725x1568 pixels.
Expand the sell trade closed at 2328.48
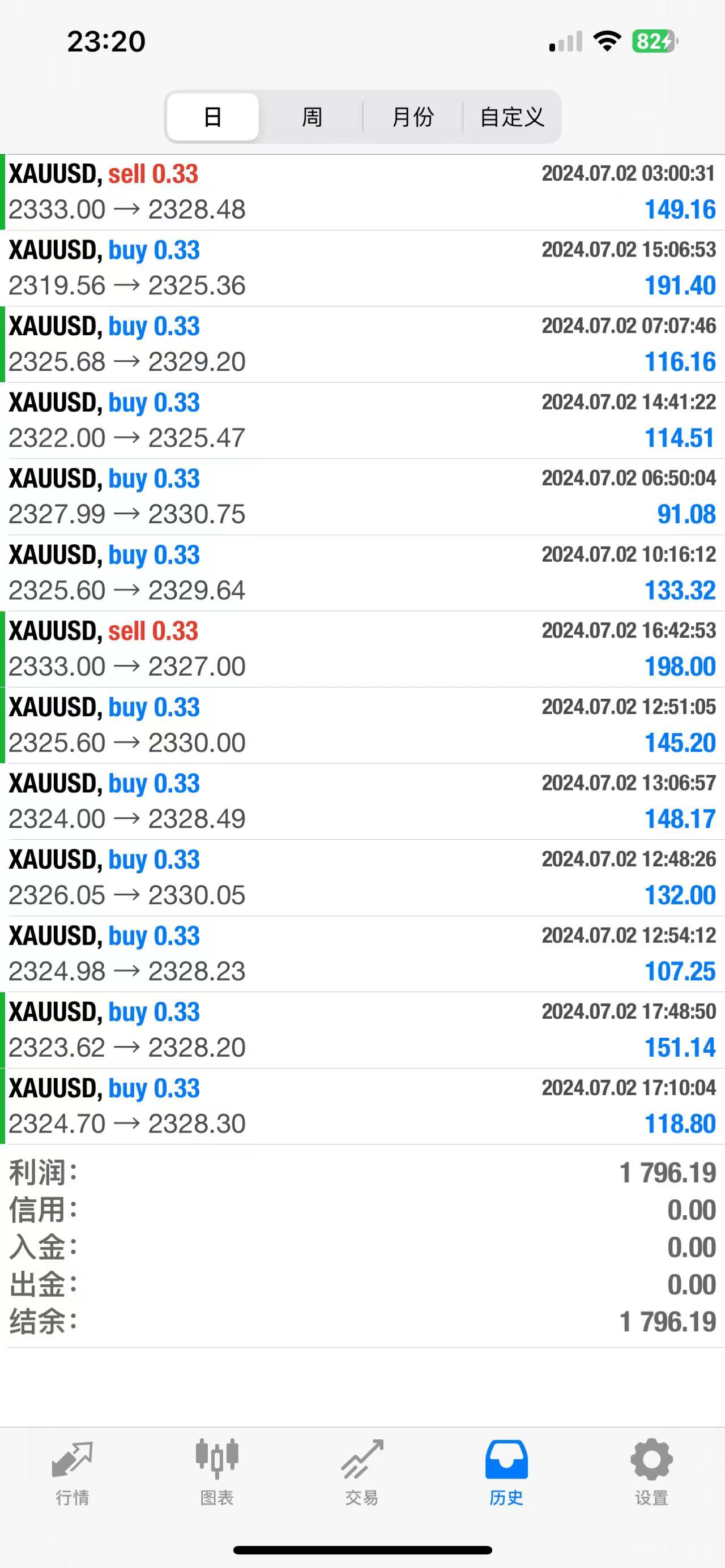[362, 192]
